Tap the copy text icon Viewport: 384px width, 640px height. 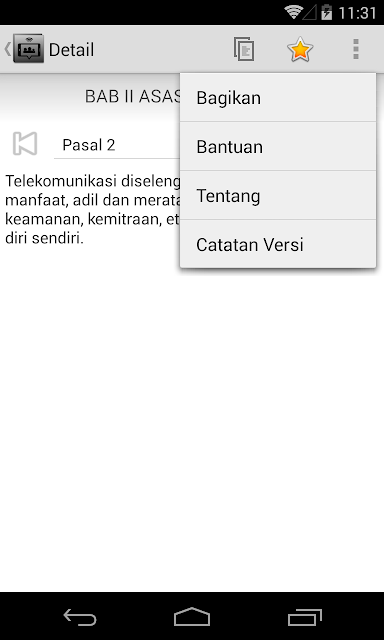tap(244, 49)
